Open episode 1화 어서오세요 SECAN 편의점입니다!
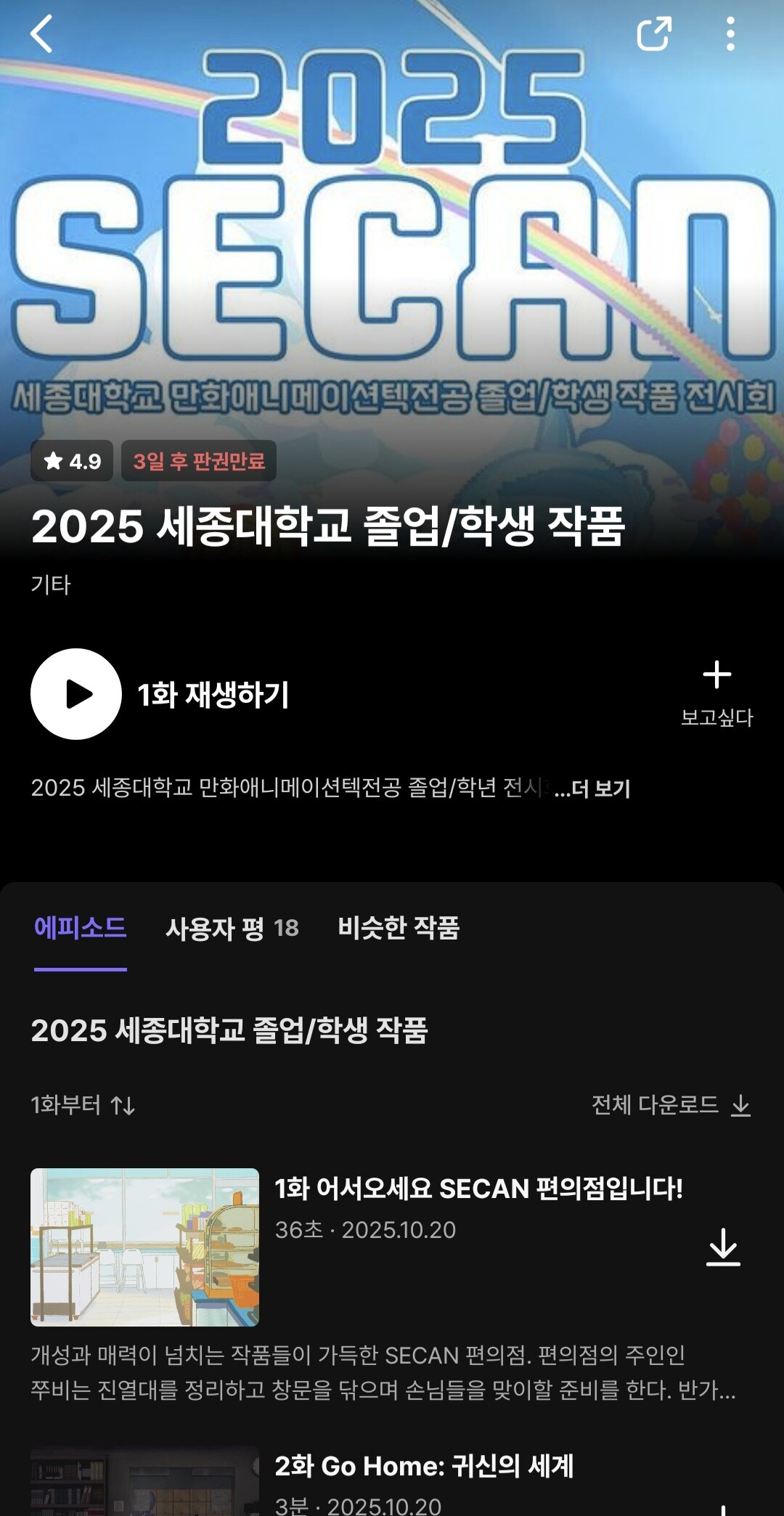 pyautogui.click(x=478, y=1189)
